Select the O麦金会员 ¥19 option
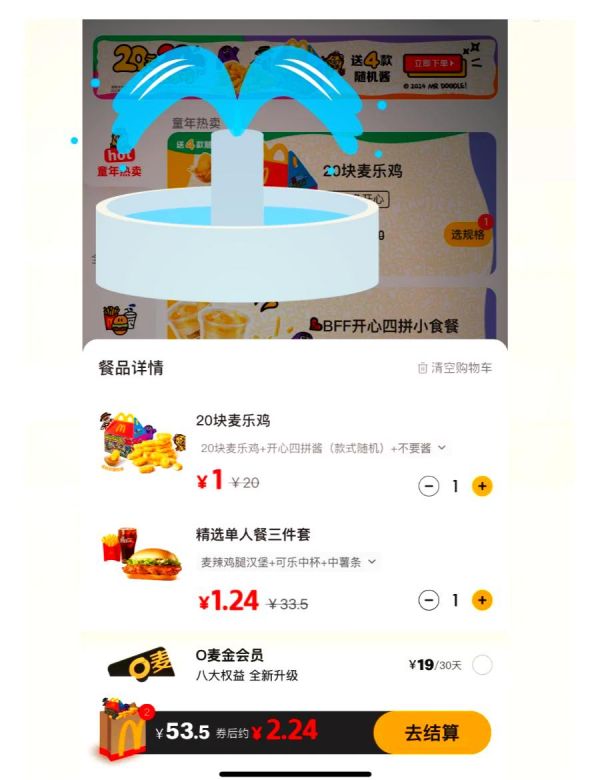This screenshot has width=600, height=780. coord(482,665)
